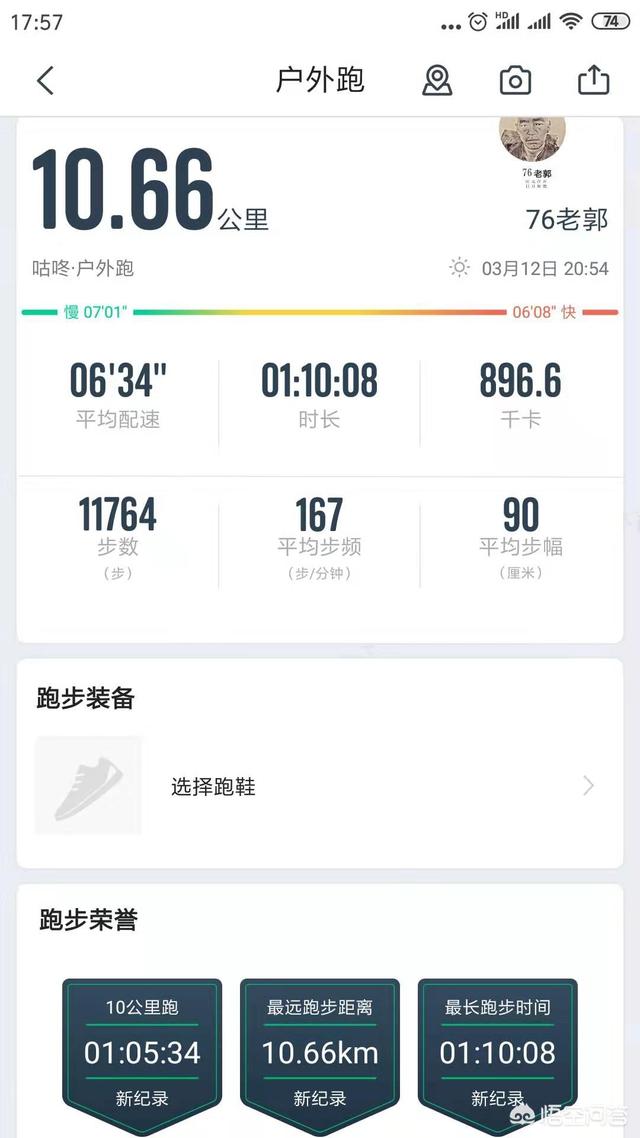Open the camera icon
This screenshot has width=640, height=1138.
coord(515,81)
